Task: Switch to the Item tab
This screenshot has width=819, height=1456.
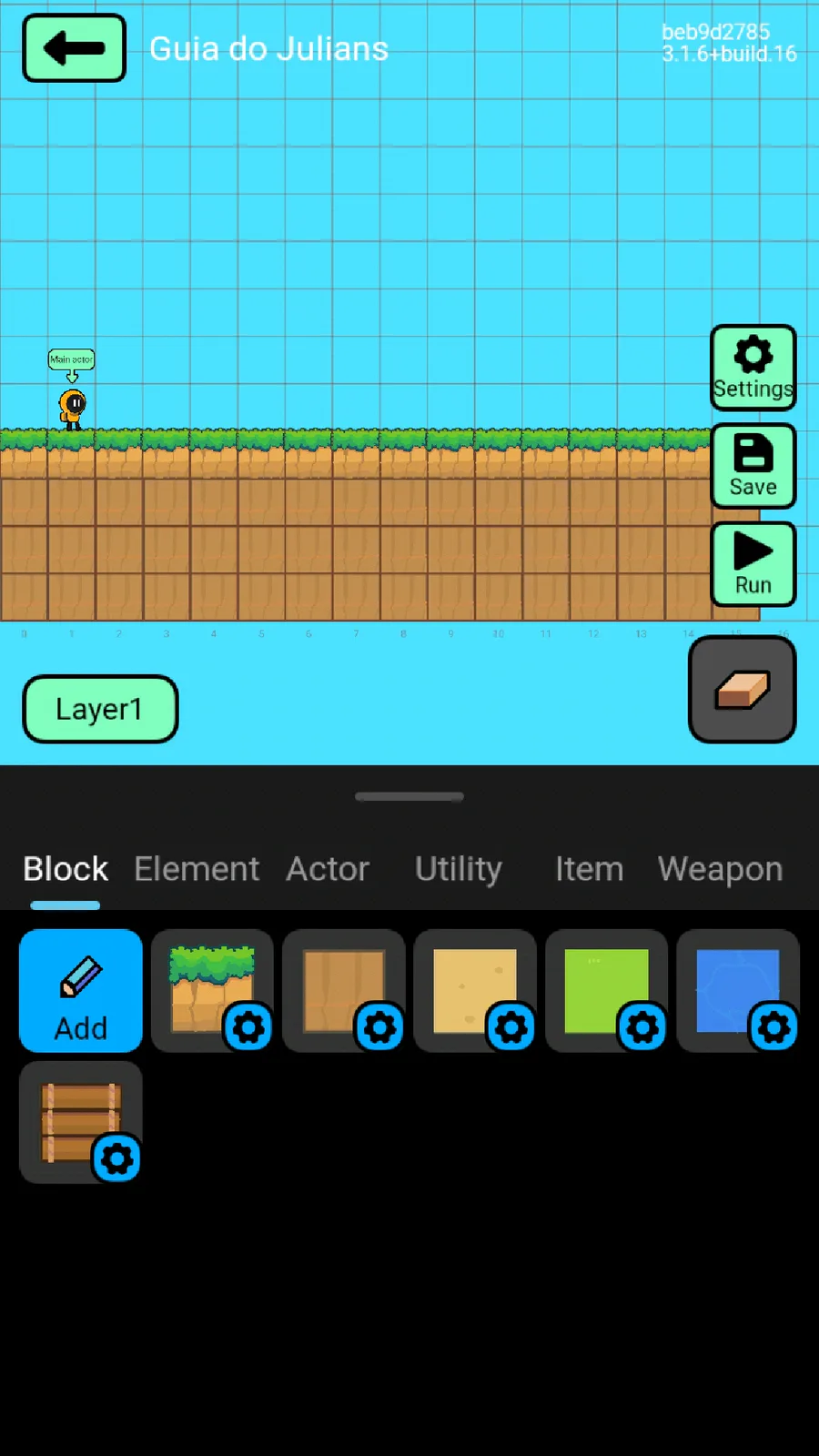Action: [x=589, y=869]
